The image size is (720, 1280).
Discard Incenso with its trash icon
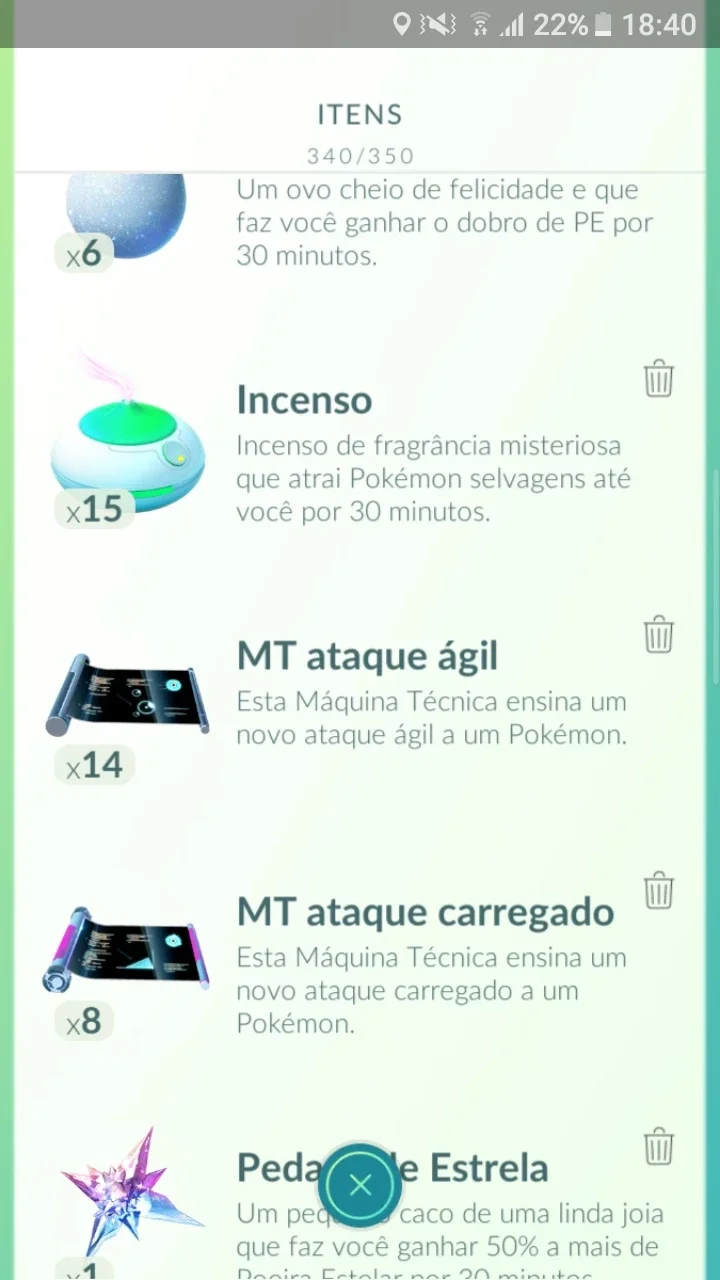point(658,379)
